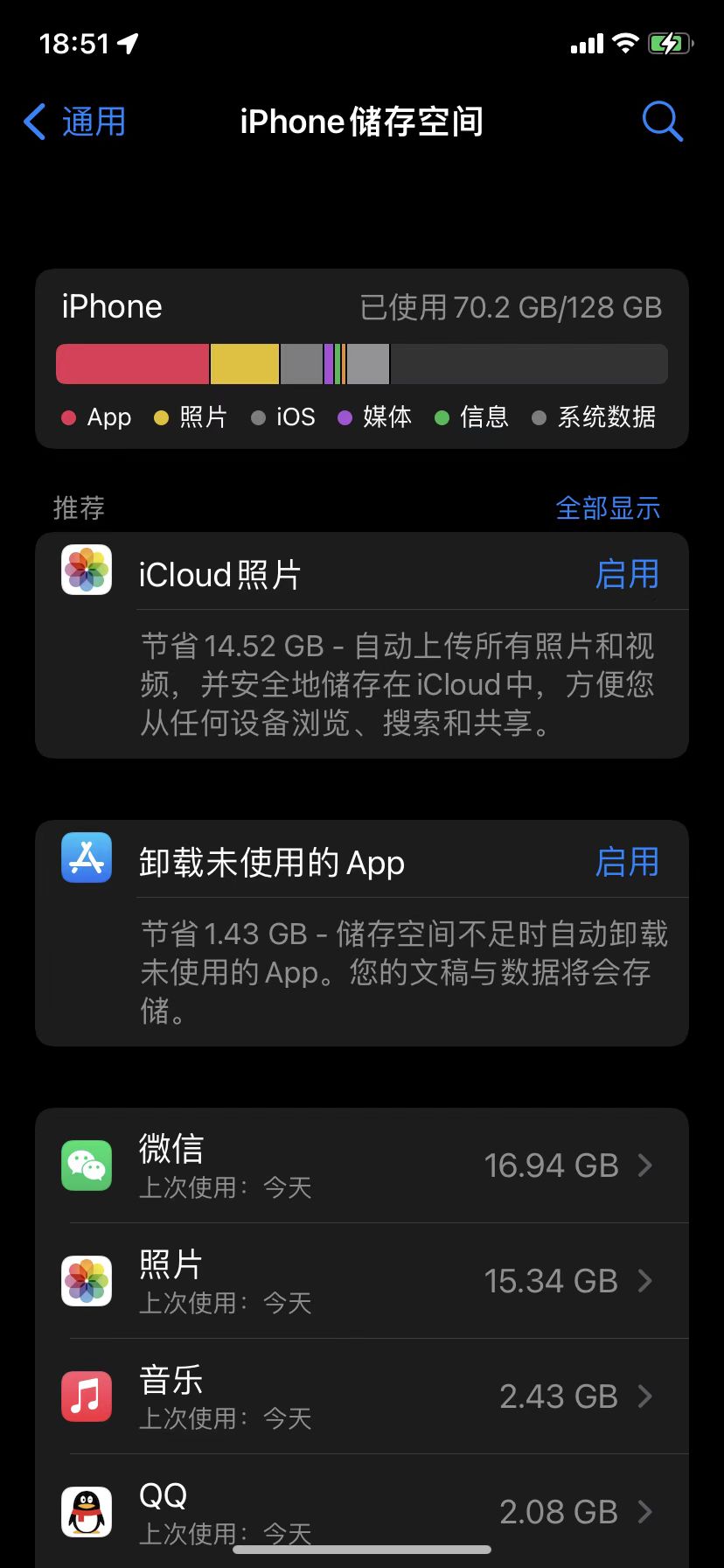Show all recommendations via 全部显示
Image resolution: width=724 pixels, height=1568 pixels.
coord(608,507)
